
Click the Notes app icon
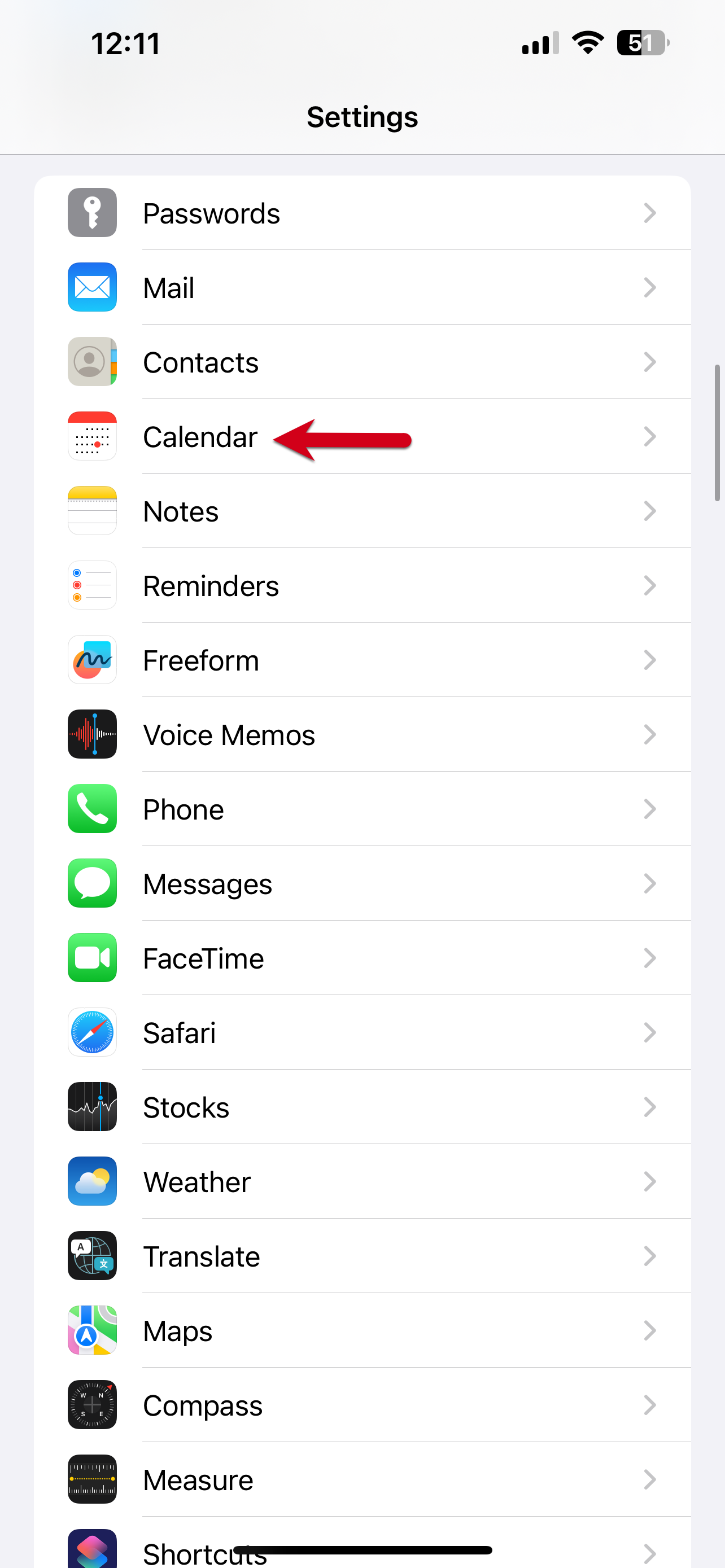coord(92,511)
